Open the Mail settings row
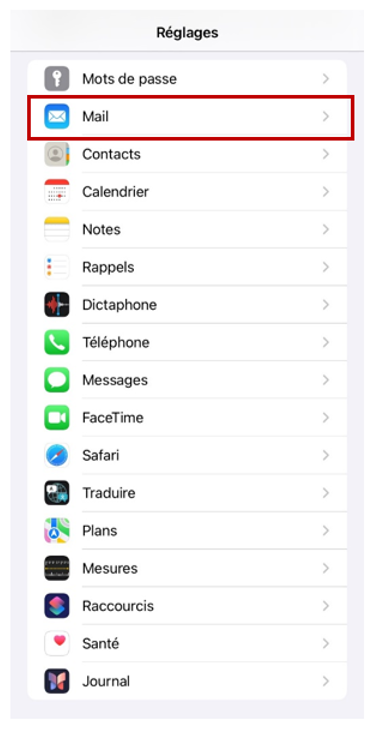The width and height of the screenshot is (373, 733). tap(187, 116)
